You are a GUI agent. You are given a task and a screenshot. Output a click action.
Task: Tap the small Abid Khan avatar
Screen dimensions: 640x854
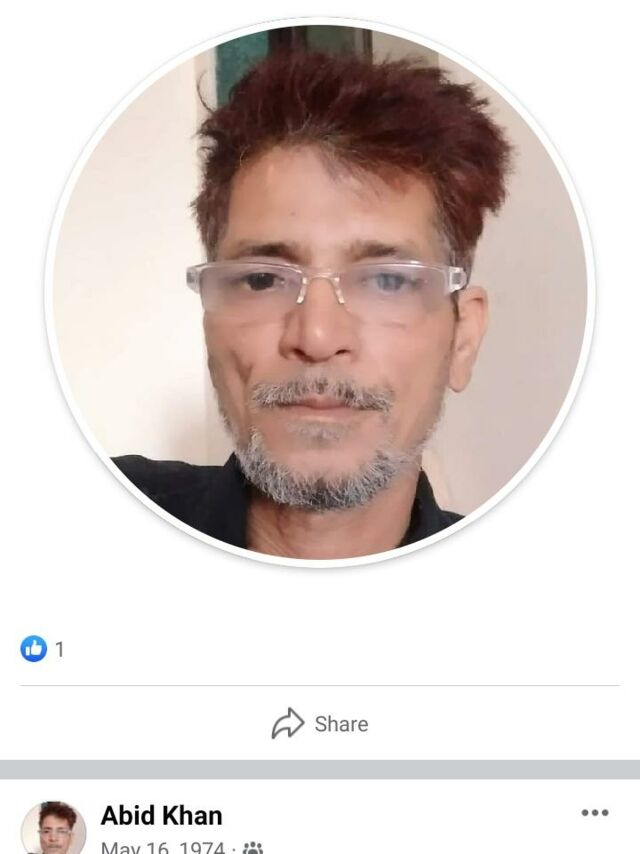tap(53, 827)
